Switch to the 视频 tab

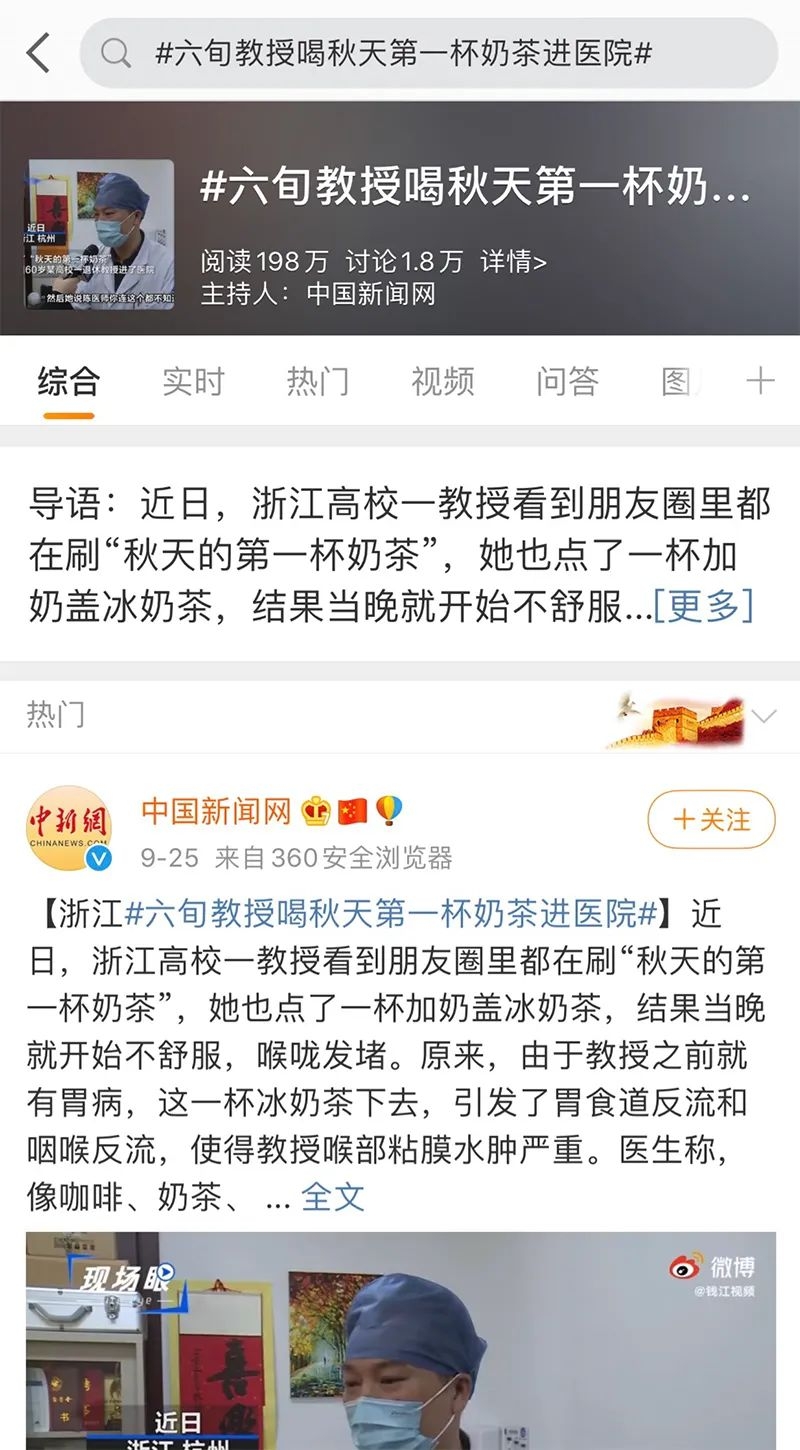click(x=442, y=381)
